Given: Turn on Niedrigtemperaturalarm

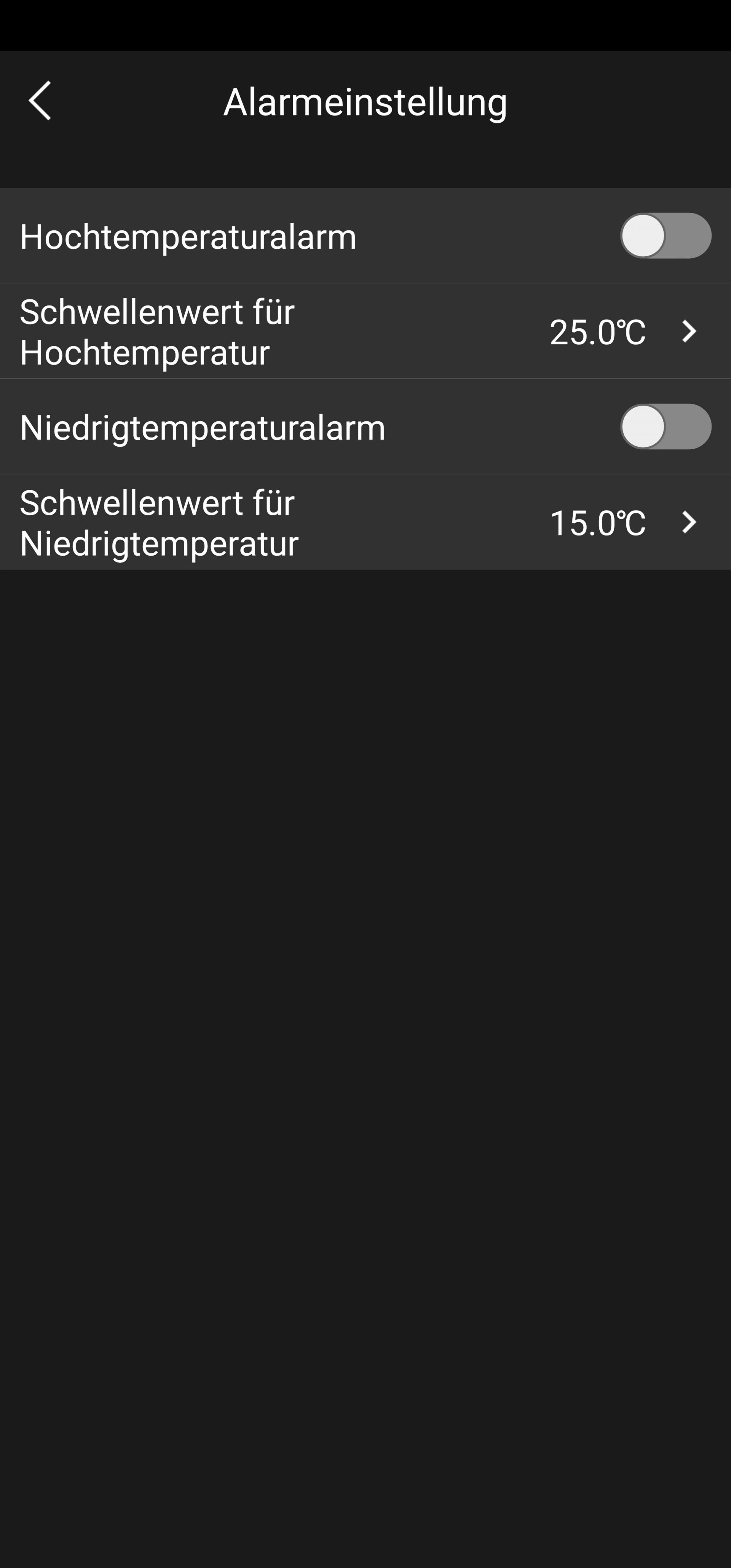Looking at the screenshot, I should 665,427.
